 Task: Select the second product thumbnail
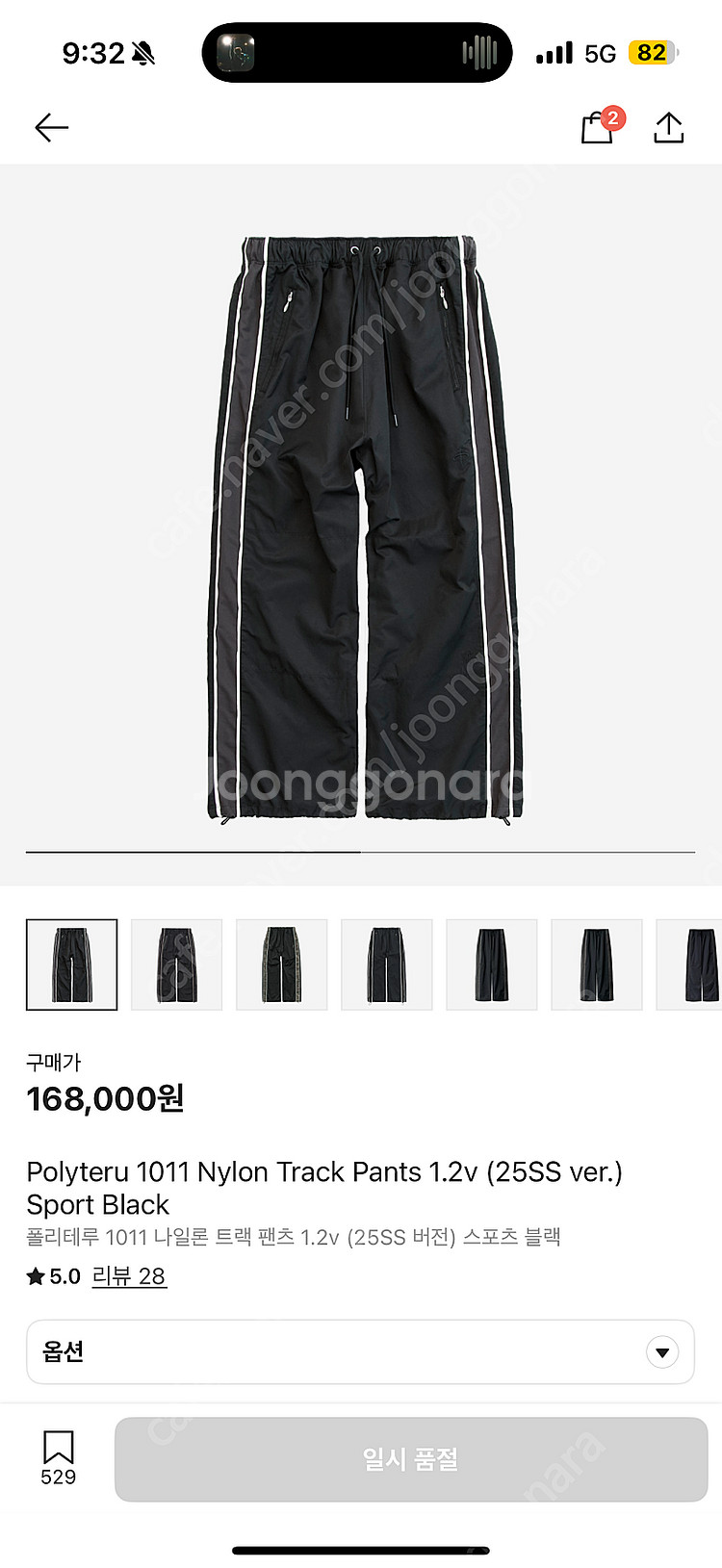click(x=176, y=964)
